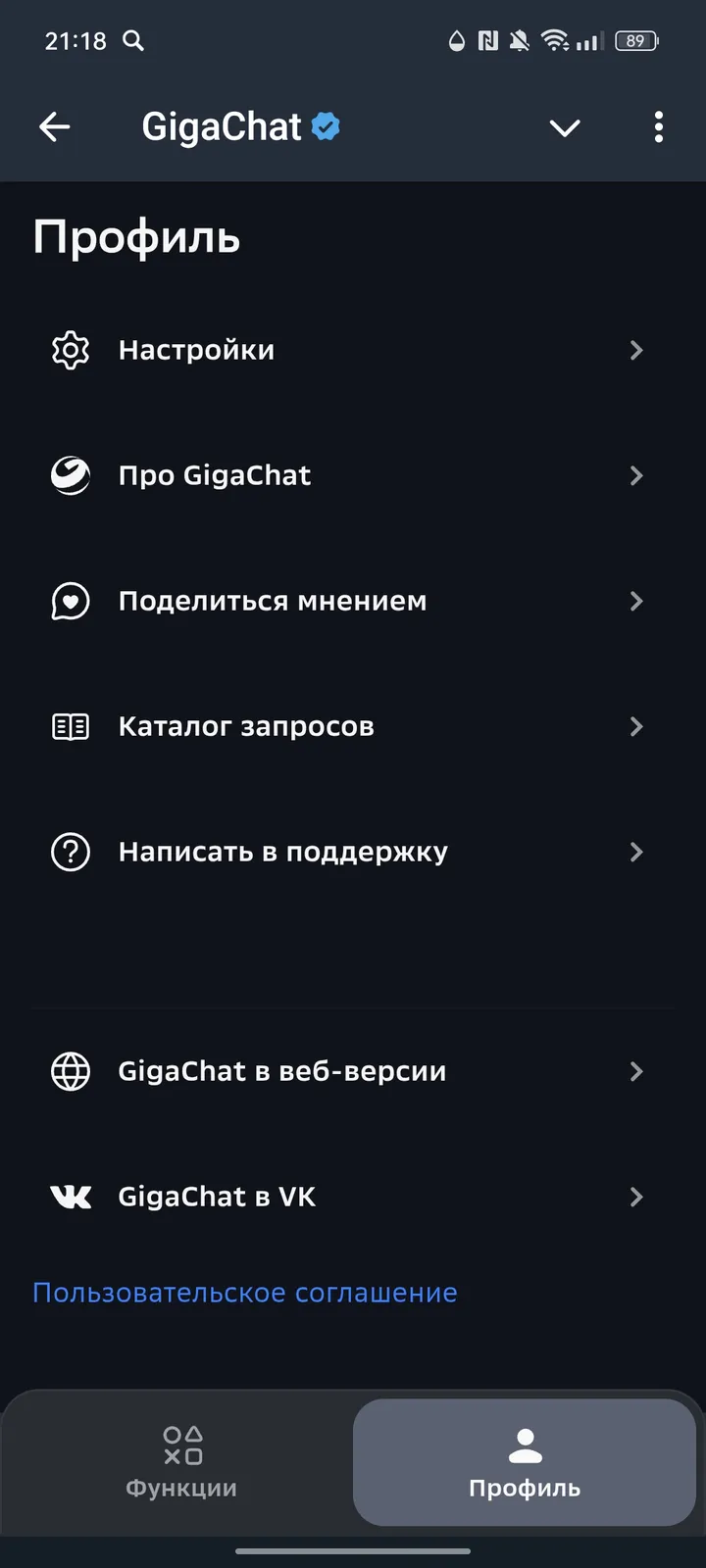Image resolution: width=706 pixels, height=1568 pixels.
Task: Open Настройки via its right chevron
Action: click(636, 350)
